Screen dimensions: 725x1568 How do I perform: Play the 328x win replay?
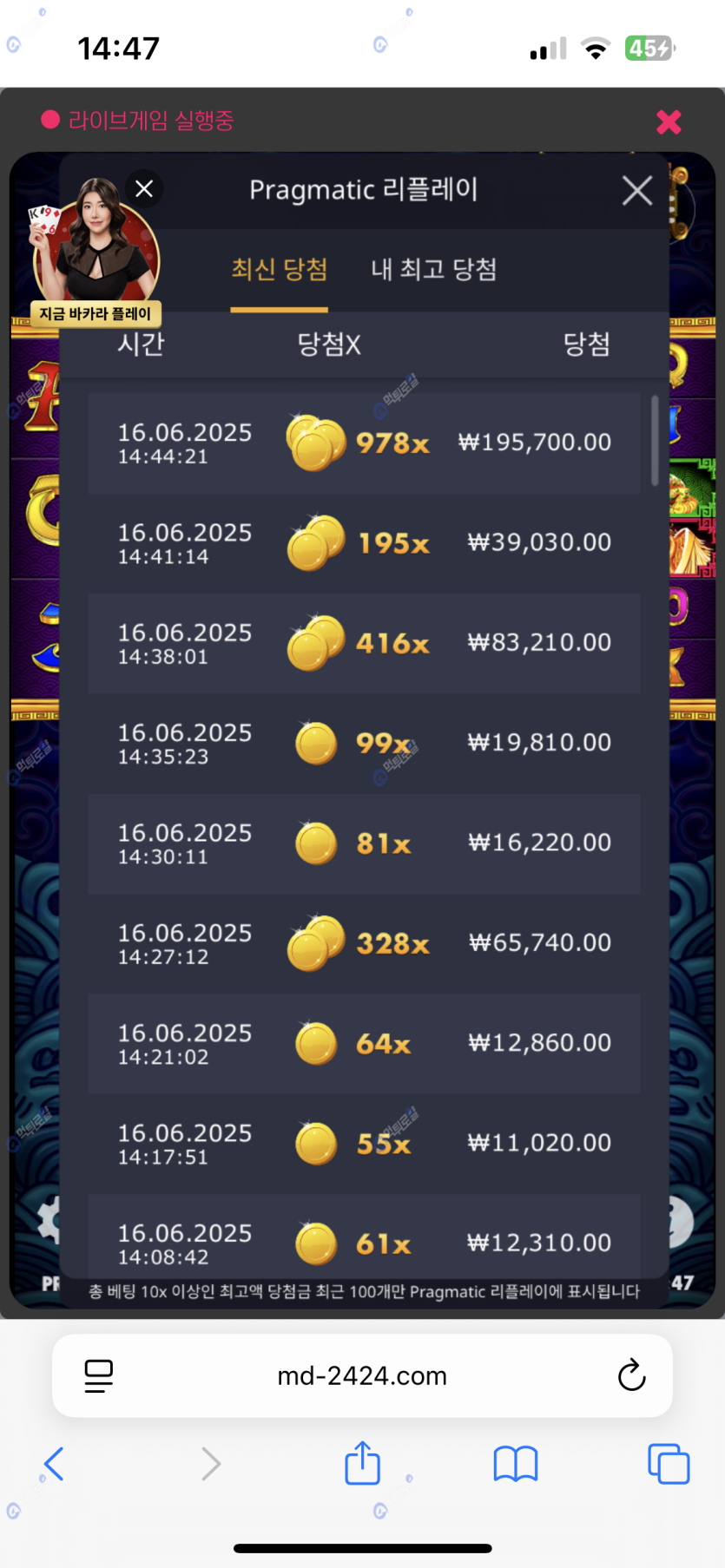pos(364,943)
